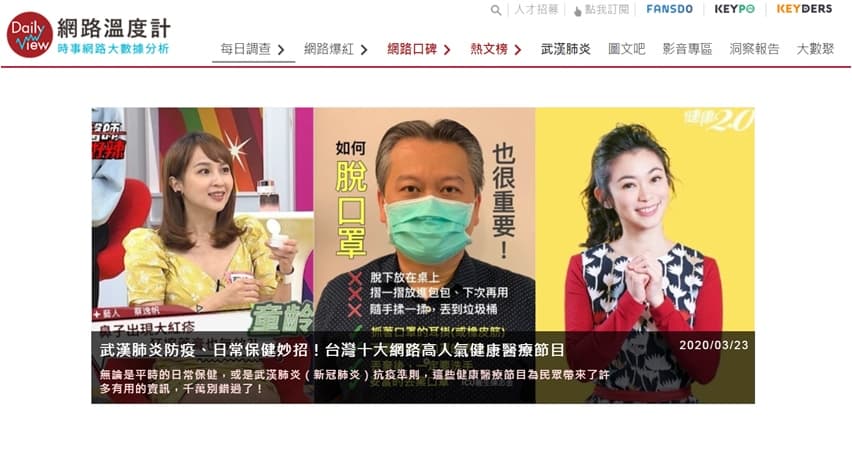Switch to the 洞察報告 section

tap(754, 49)
